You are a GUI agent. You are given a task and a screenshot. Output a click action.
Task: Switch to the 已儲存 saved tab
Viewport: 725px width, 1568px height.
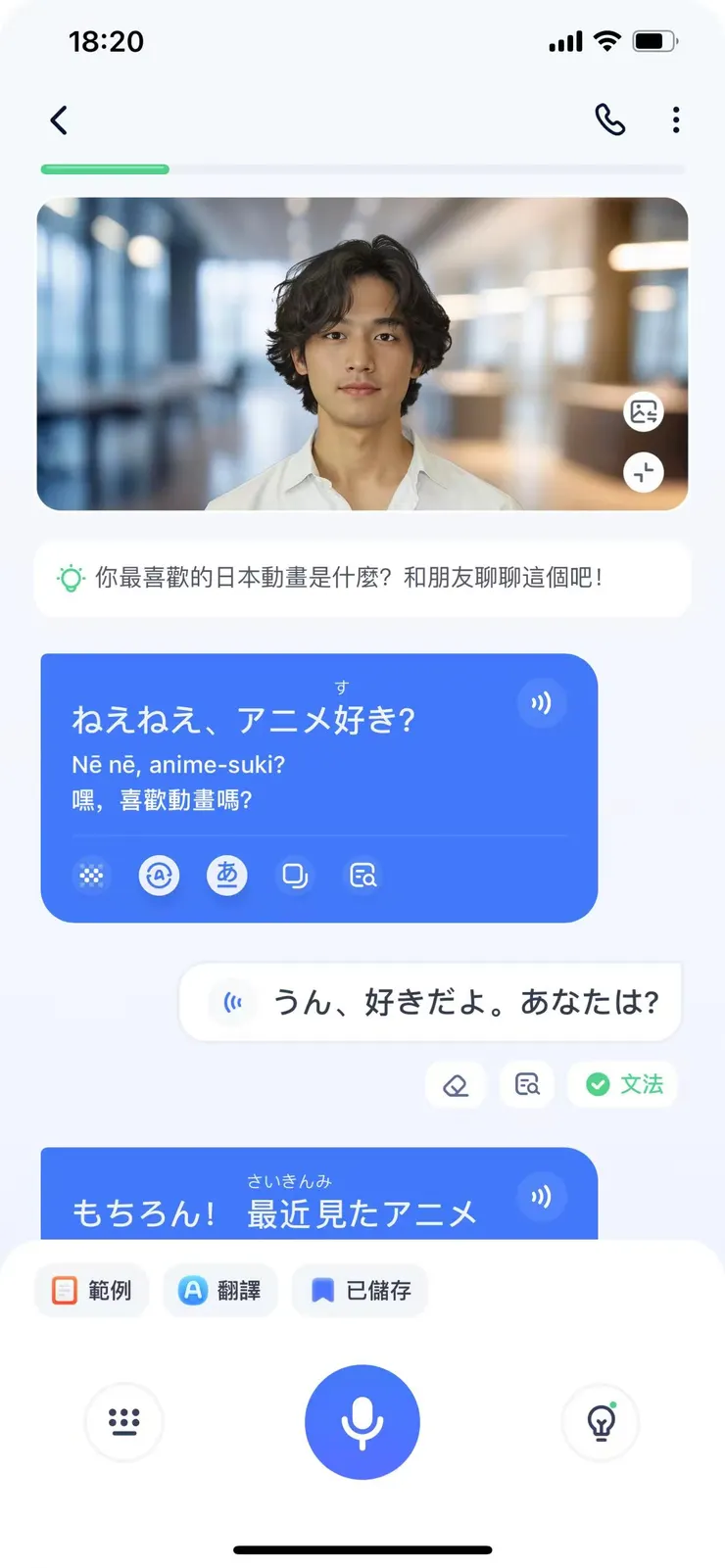tap(360, 1290)
